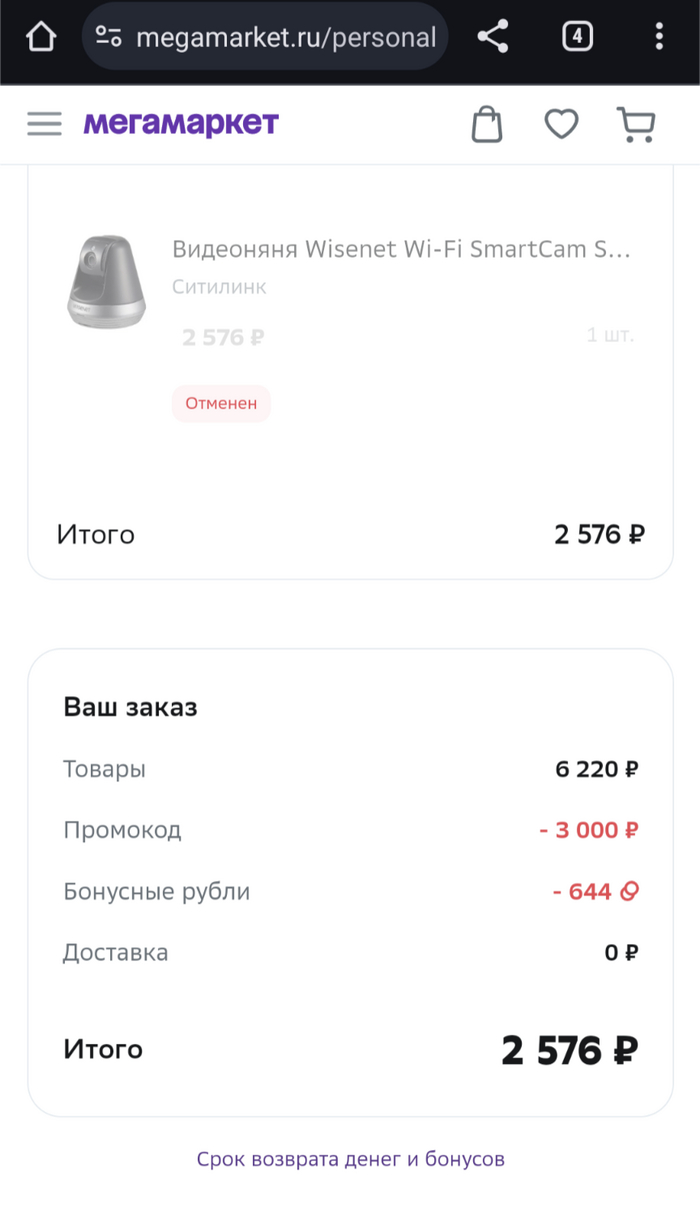Open favorites with the heart icon
The image size is (700, 1206).
[561, 124]
